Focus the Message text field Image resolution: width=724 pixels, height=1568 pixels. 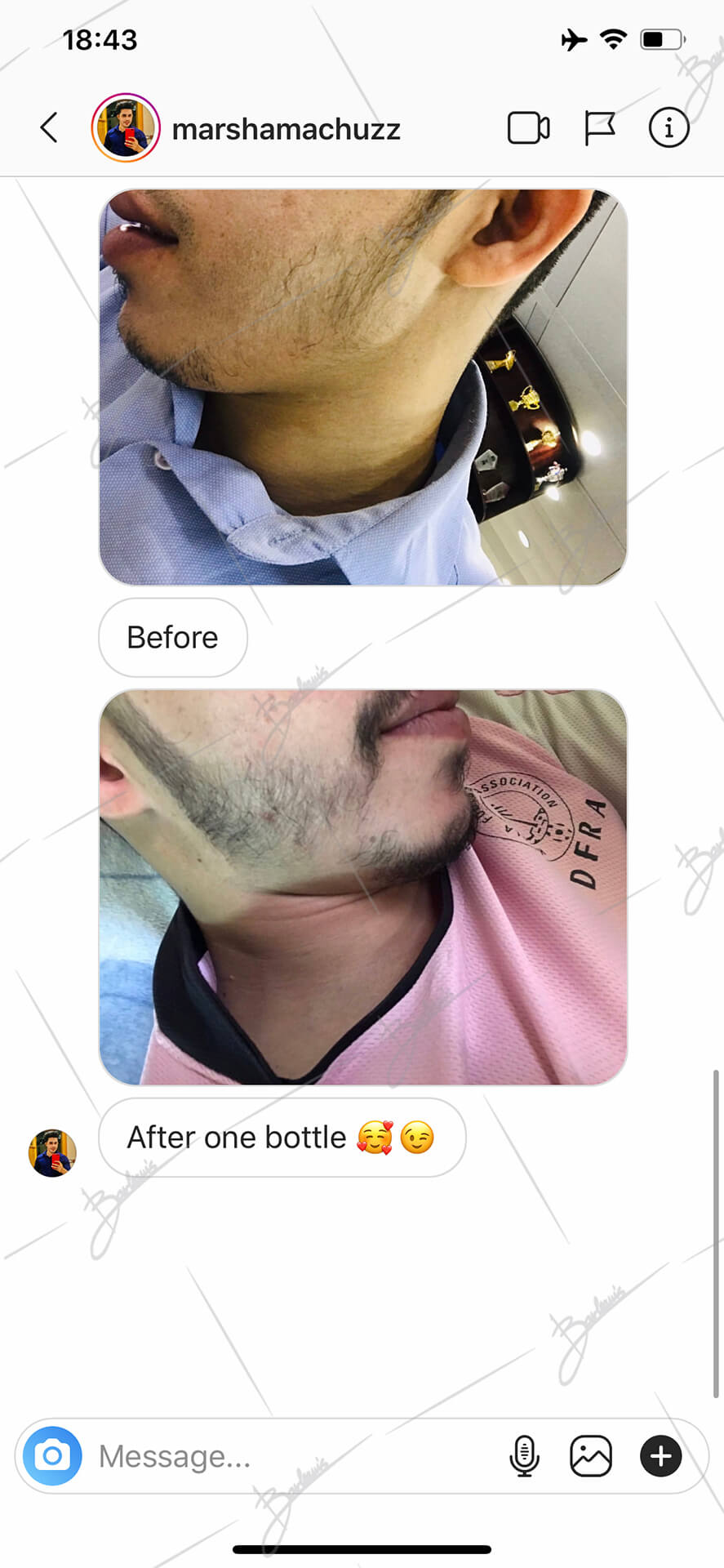coord(294,1456)
